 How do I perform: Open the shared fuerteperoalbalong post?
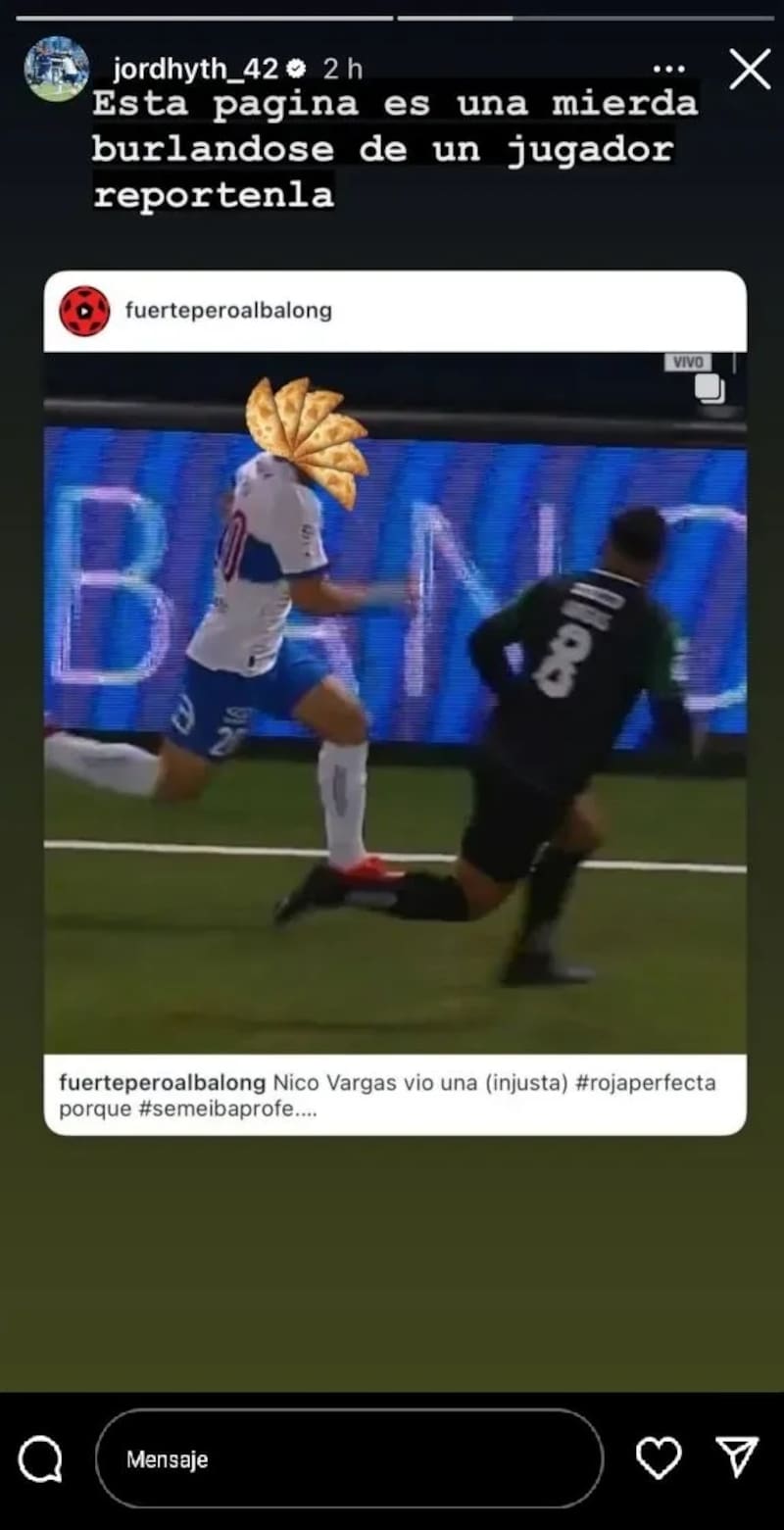click(x=395, y=701)
